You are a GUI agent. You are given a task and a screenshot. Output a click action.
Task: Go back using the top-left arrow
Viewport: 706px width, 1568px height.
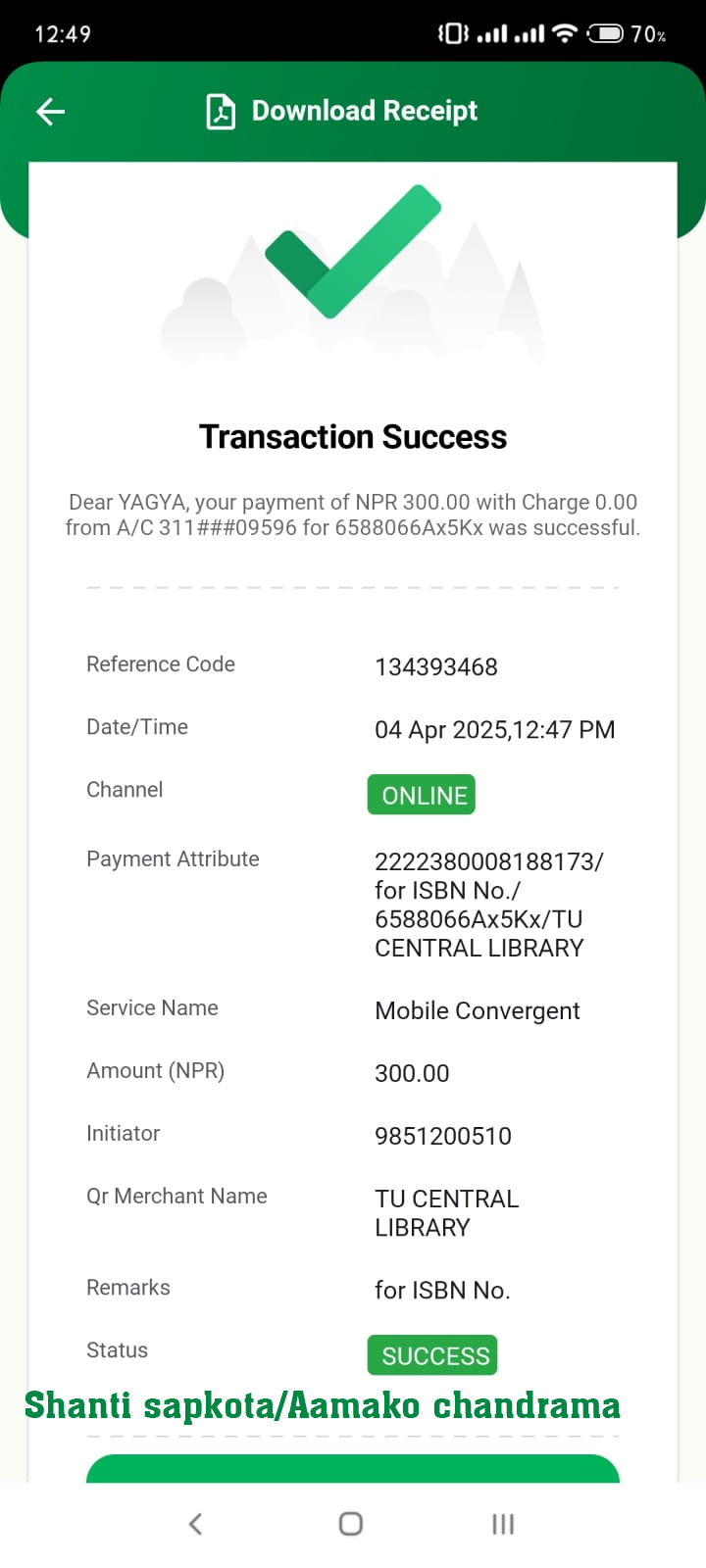point(51,112)
